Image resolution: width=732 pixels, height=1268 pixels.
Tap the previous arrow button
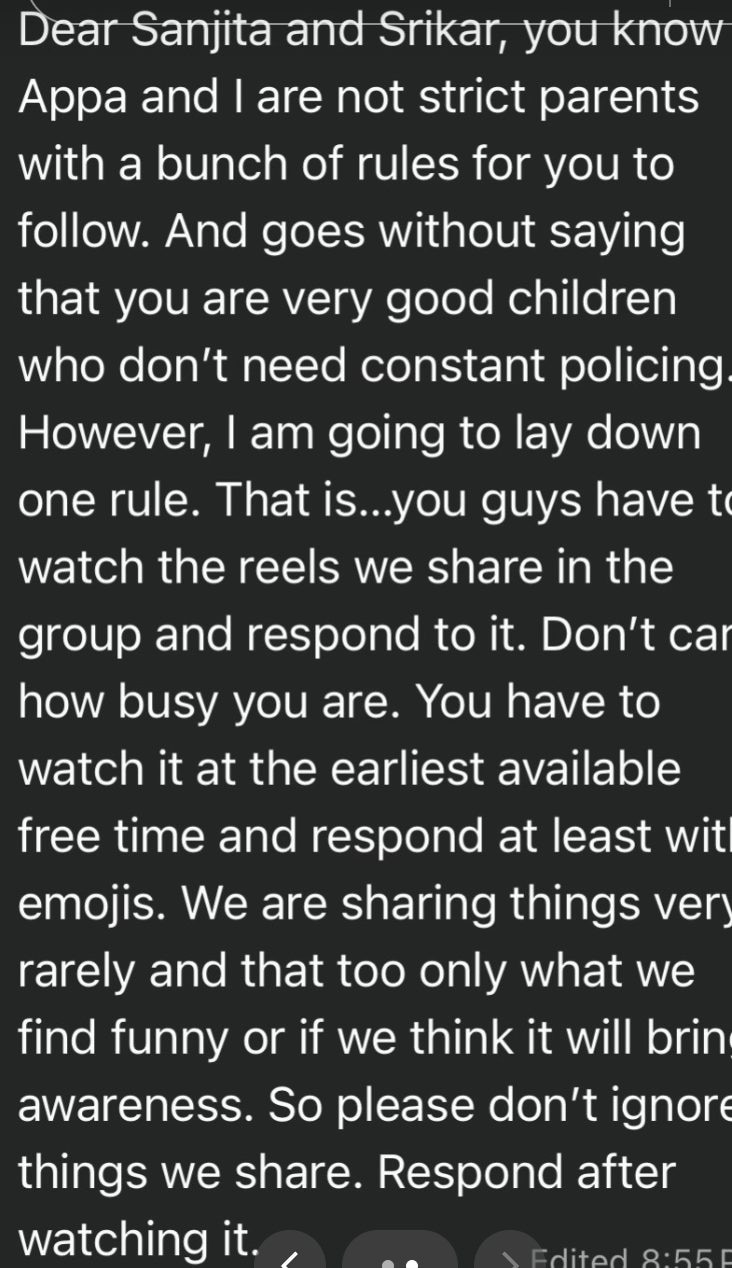(x=288, y=1256)
